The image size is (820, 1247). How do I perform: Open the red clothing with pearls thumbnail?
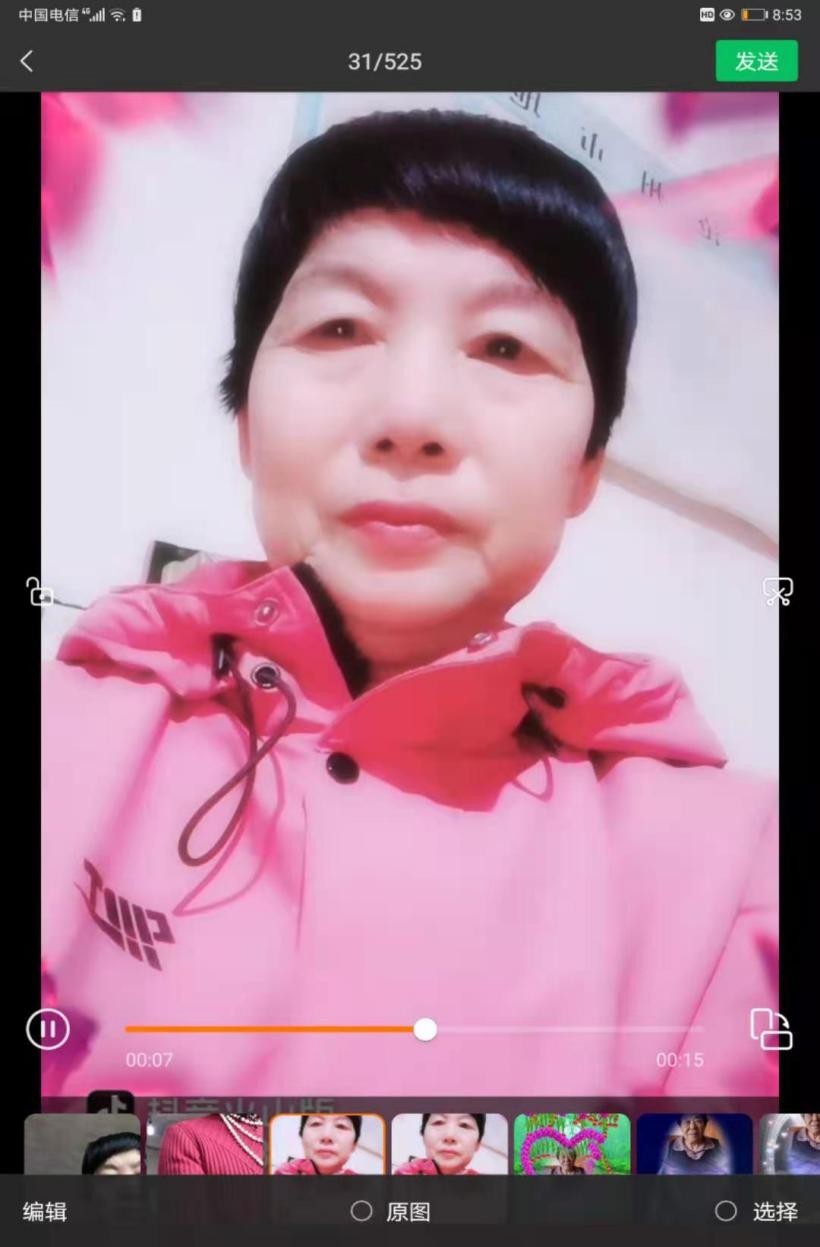210,1145
